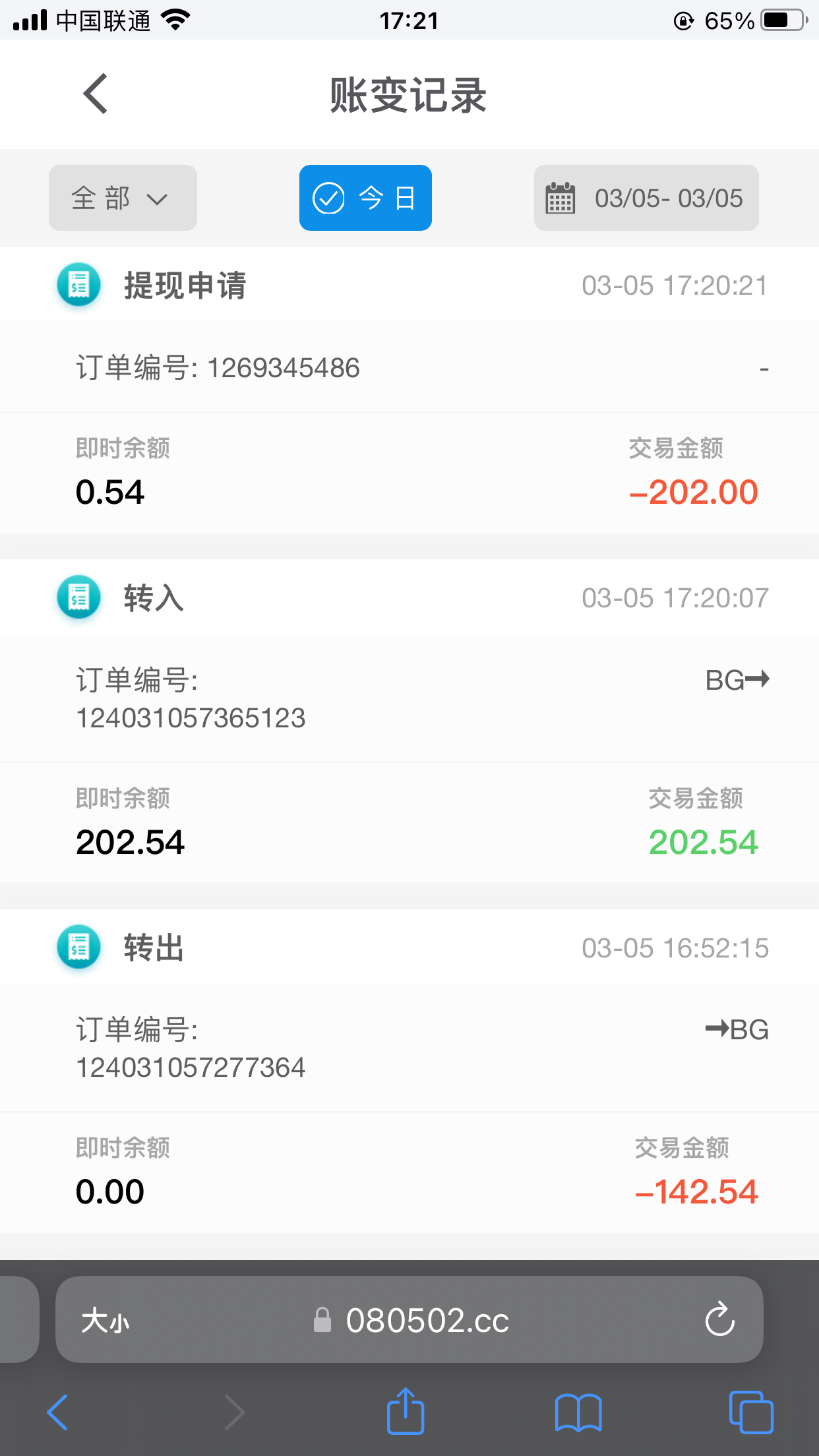This screenshot has width=819, height=1456.
Task: Show all open Safari tabs
Action: click(x=751, y=1412)
